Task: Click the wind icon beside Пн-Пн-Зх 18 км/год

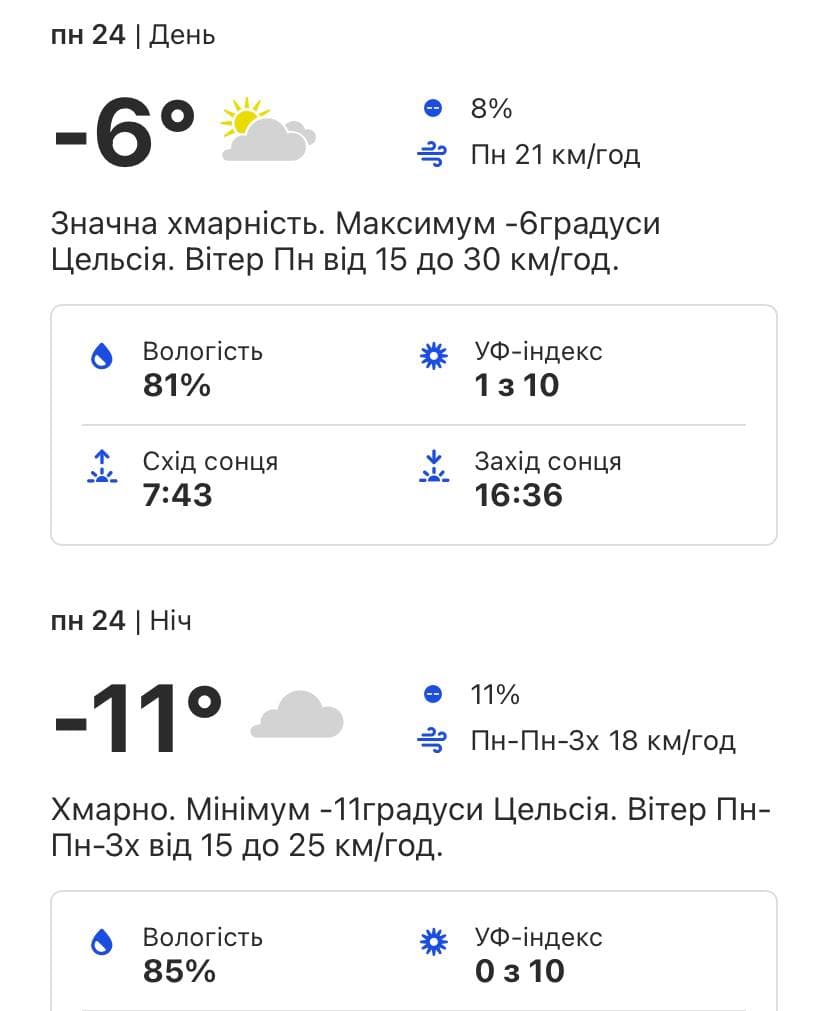Action: pos(431,740)
